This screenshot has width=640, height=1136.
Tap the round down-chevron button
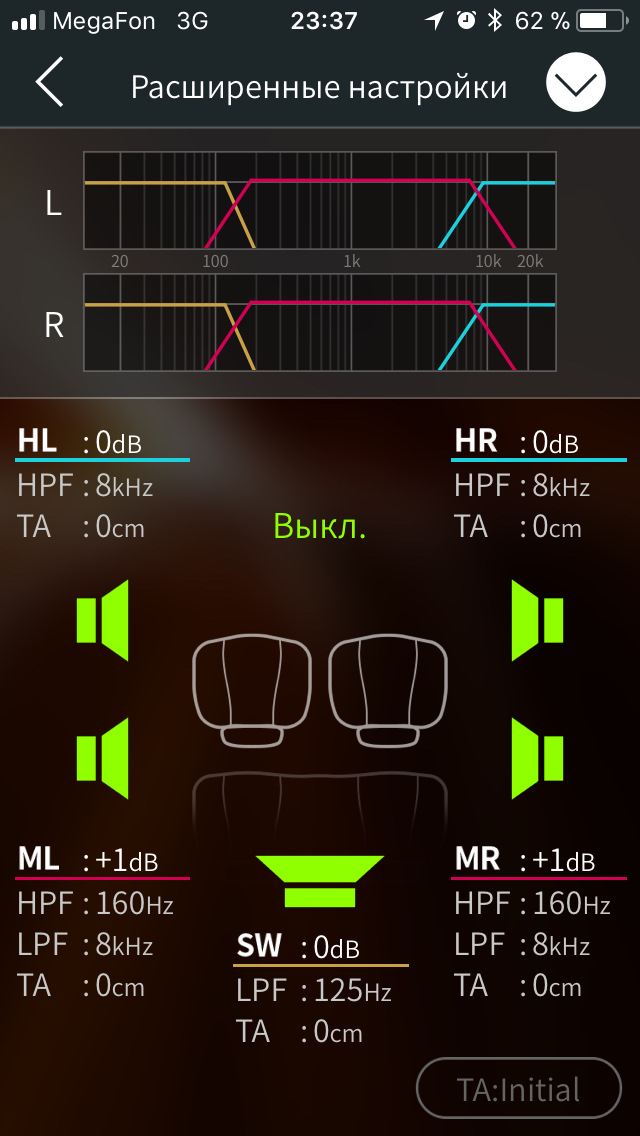[576, 84]
